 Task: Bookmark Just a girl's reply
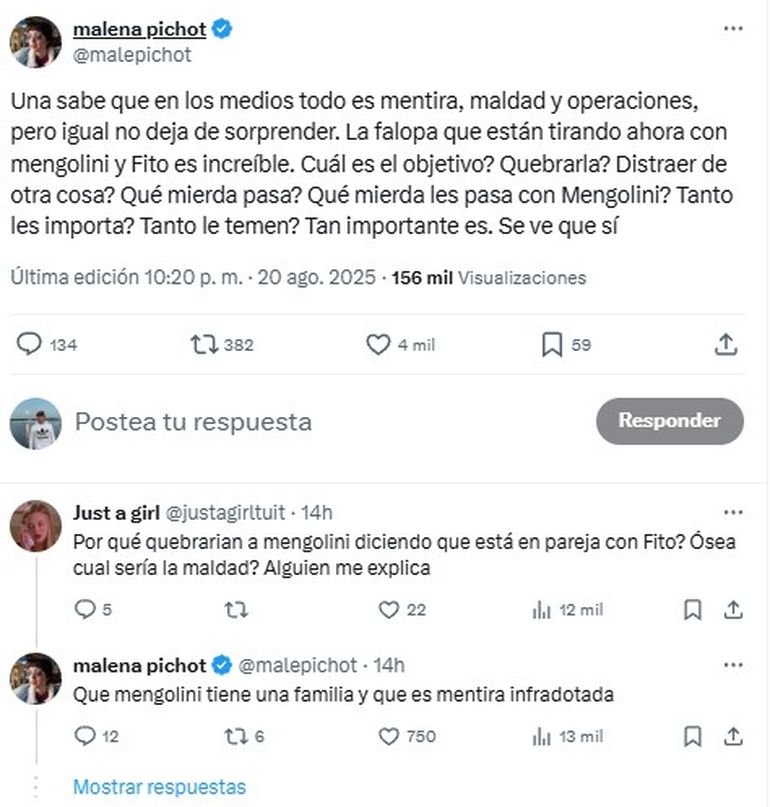(692, 609)
